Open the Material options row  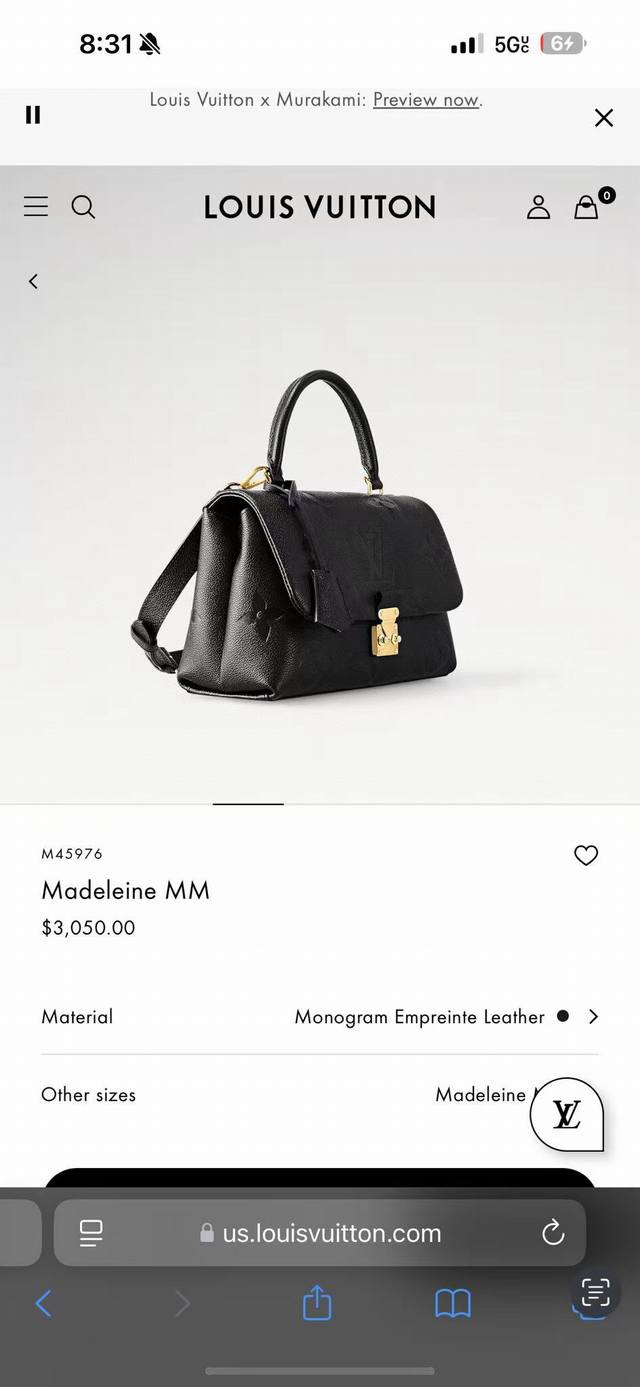pos(320,1017)
